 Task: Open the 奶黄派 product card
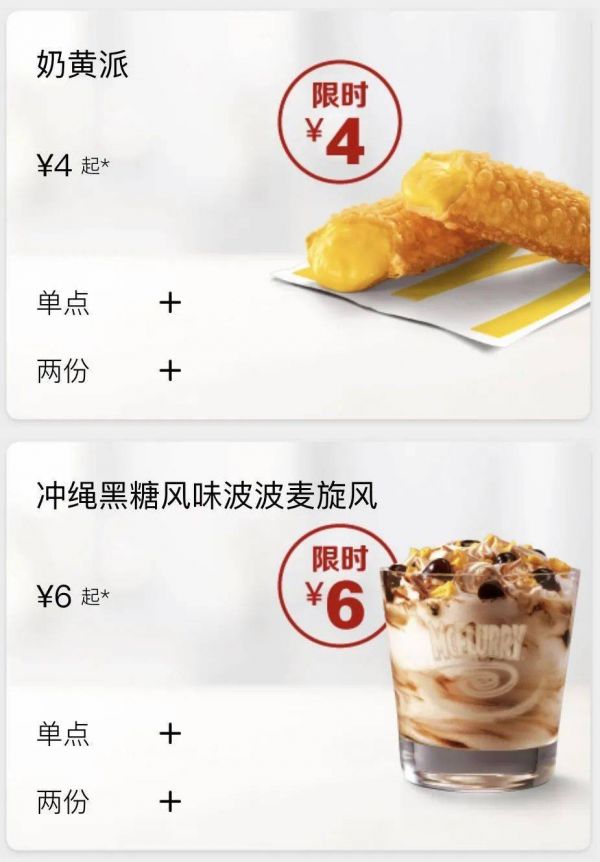83,67
